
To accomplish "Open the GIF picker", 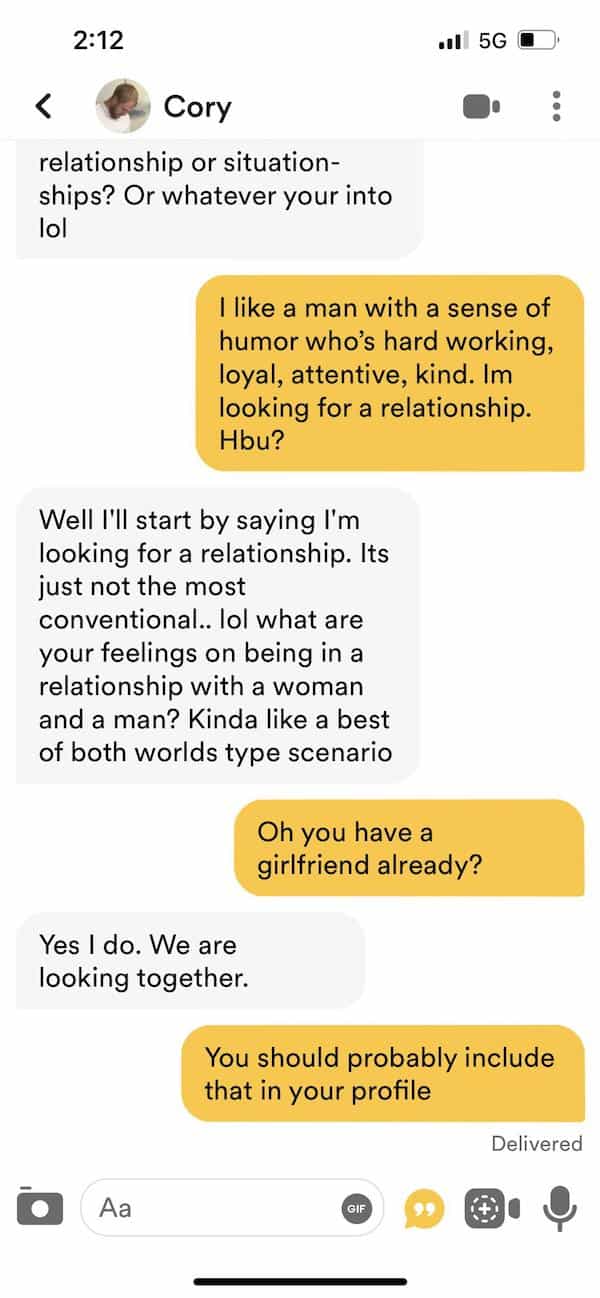I will pos(355,1208).
